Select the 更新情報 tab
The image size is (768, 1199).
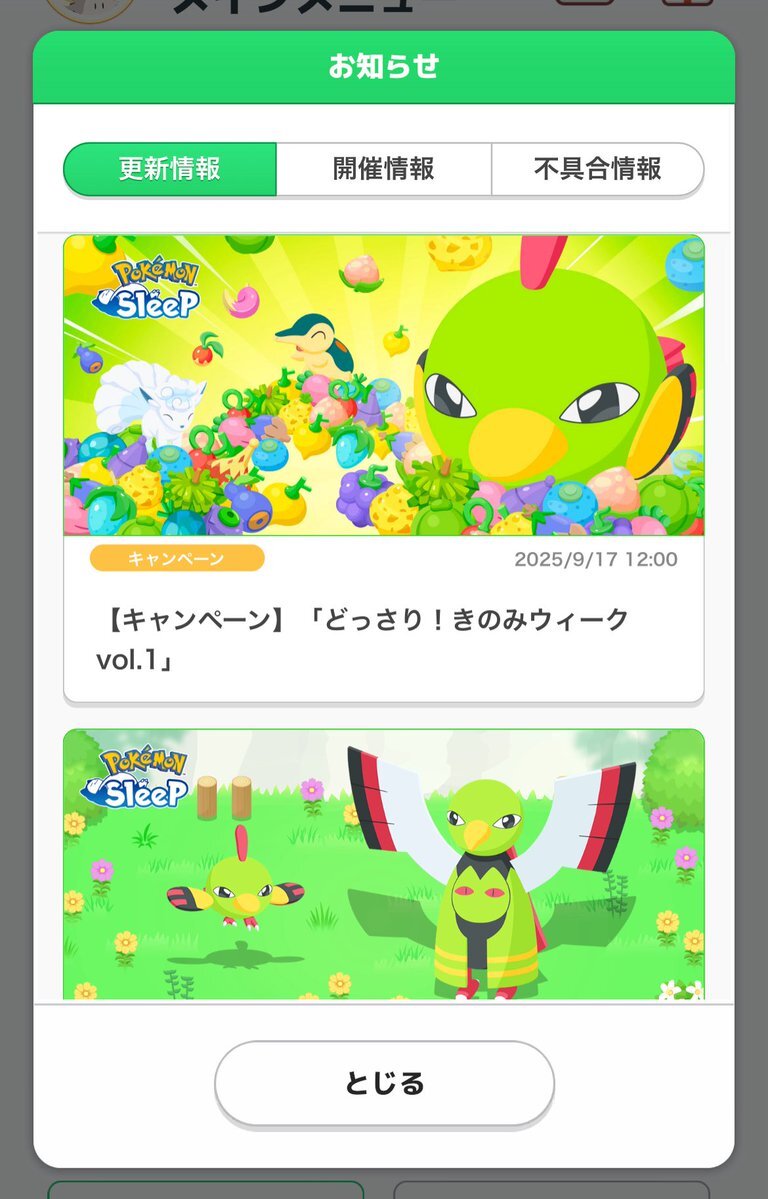pos(170,169)
